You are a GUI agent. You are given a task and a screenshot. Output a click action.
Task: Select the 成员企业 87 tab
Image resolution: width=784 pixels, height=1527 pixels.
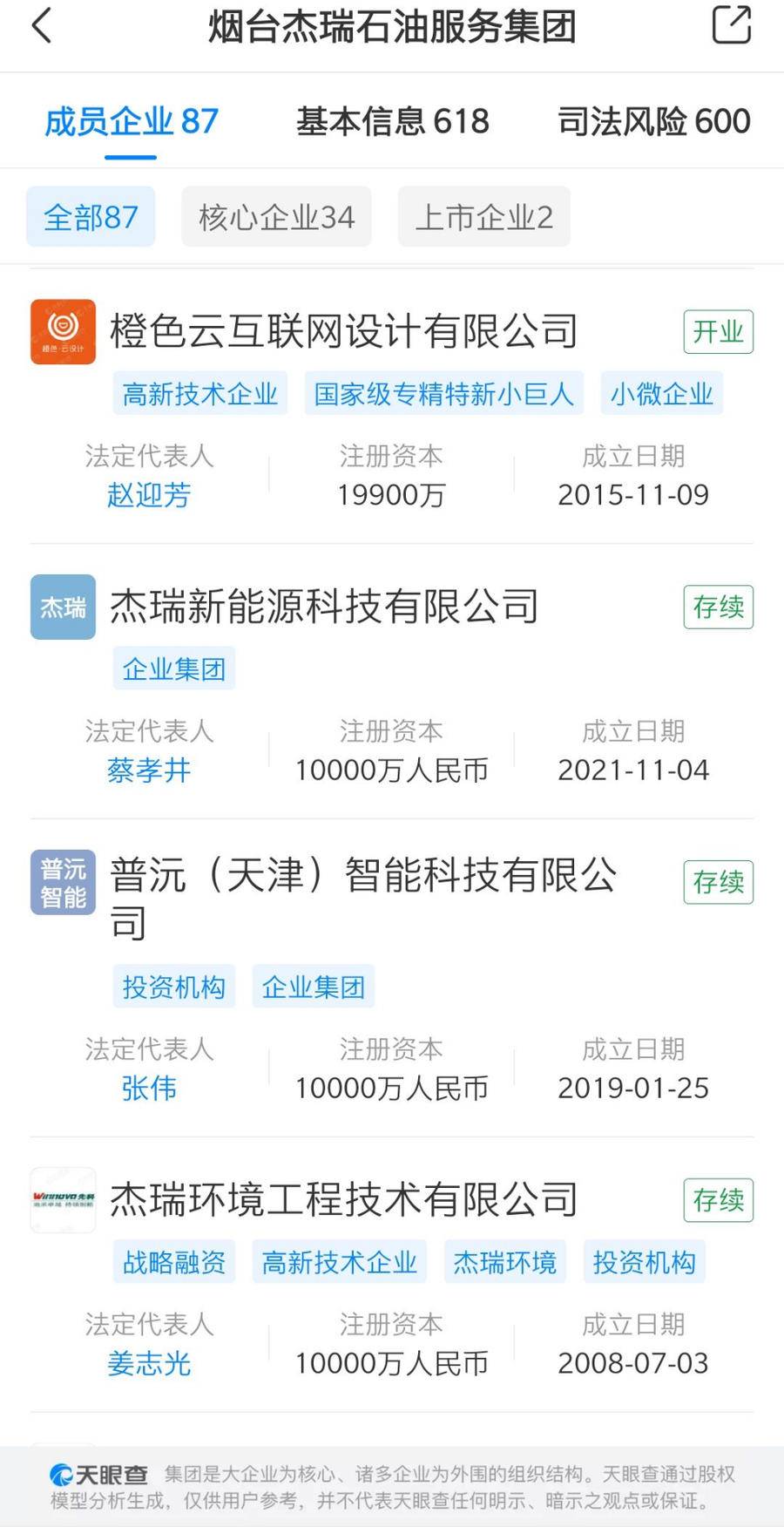click(x=132, y=121)
